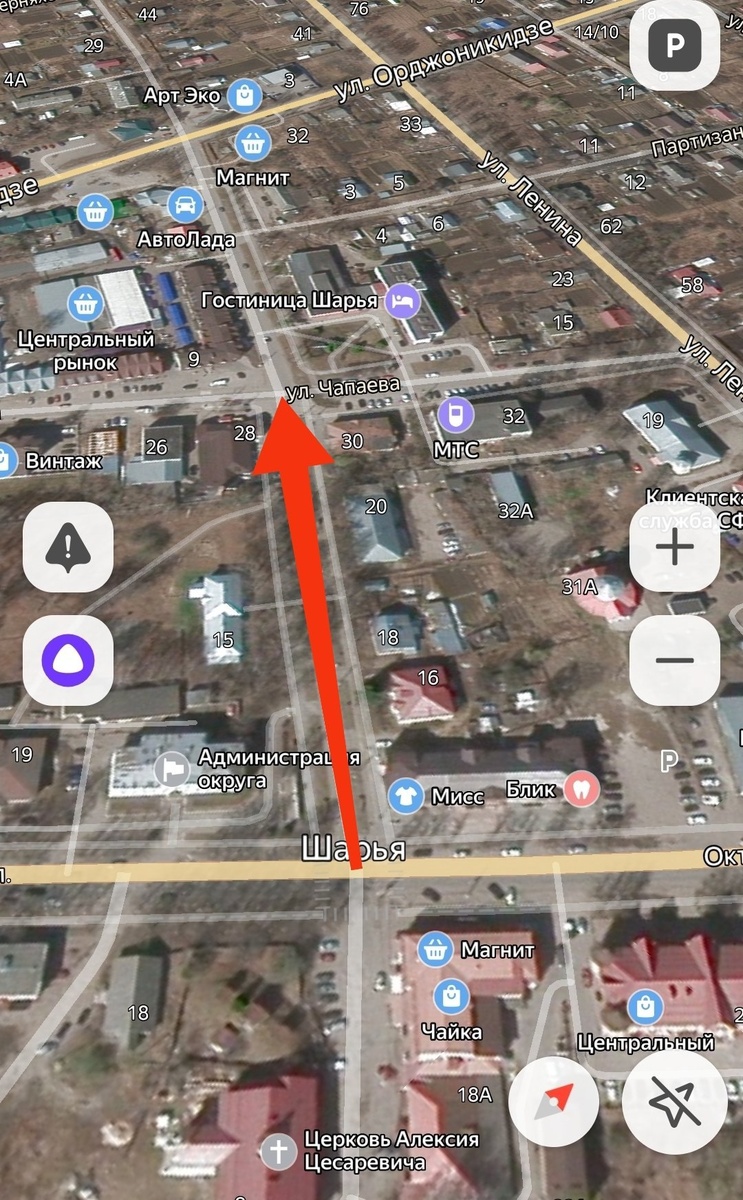The height and width of the screenshot is (1200, 743).
Task: Open the parking layer button
Action: [x=675, y=47]
